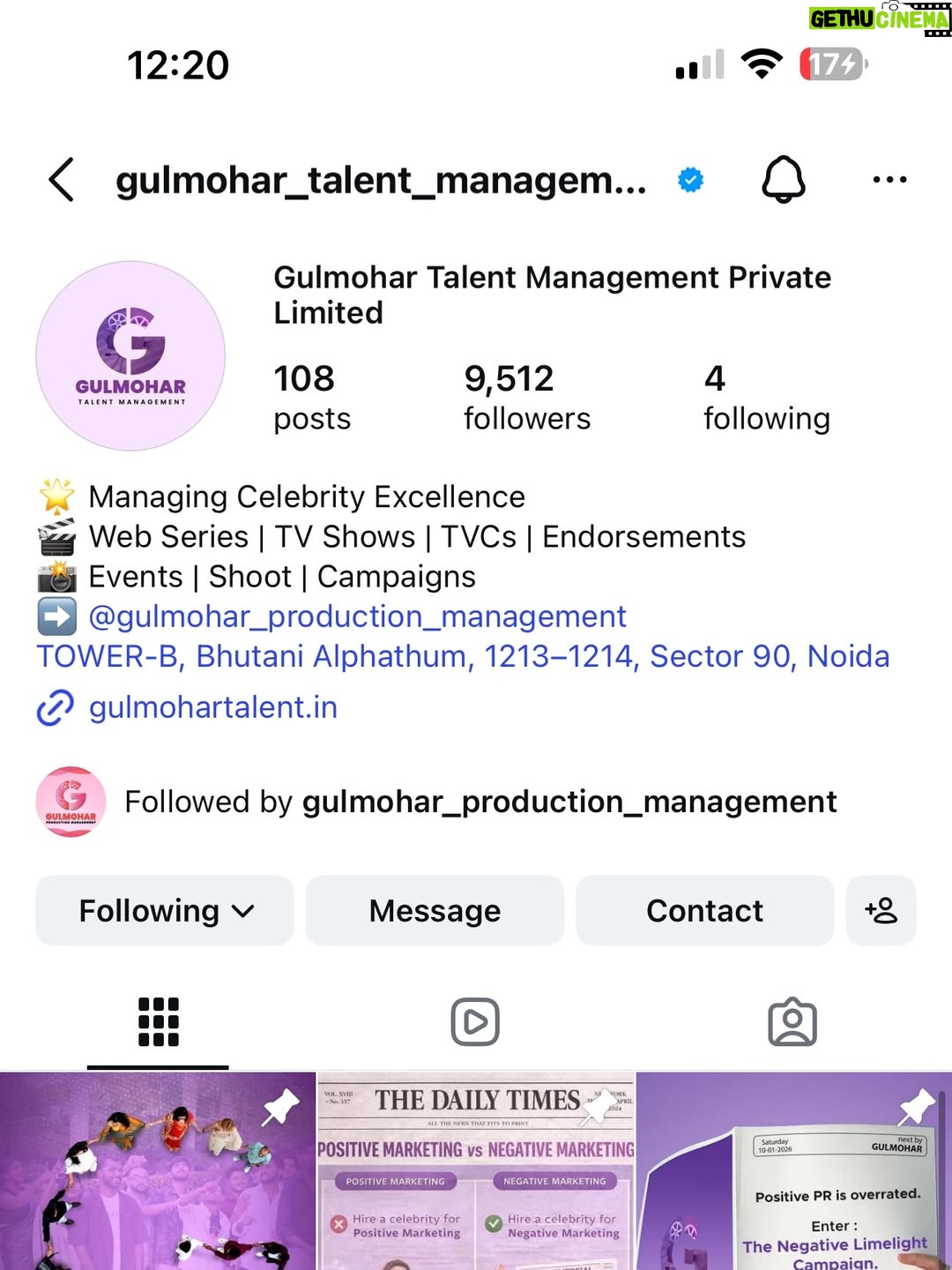Open the Bhutani Alphathum Noida address link

click(x=463, y=656)
